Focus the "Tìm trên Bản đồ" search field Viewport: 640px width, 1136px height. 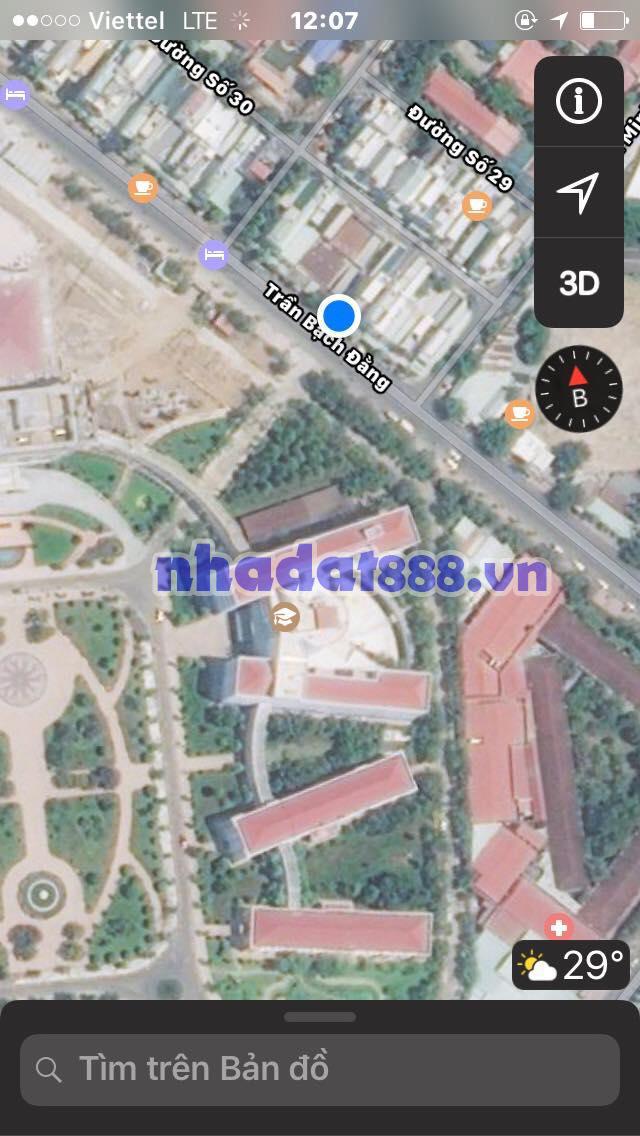click(320, 1069)
